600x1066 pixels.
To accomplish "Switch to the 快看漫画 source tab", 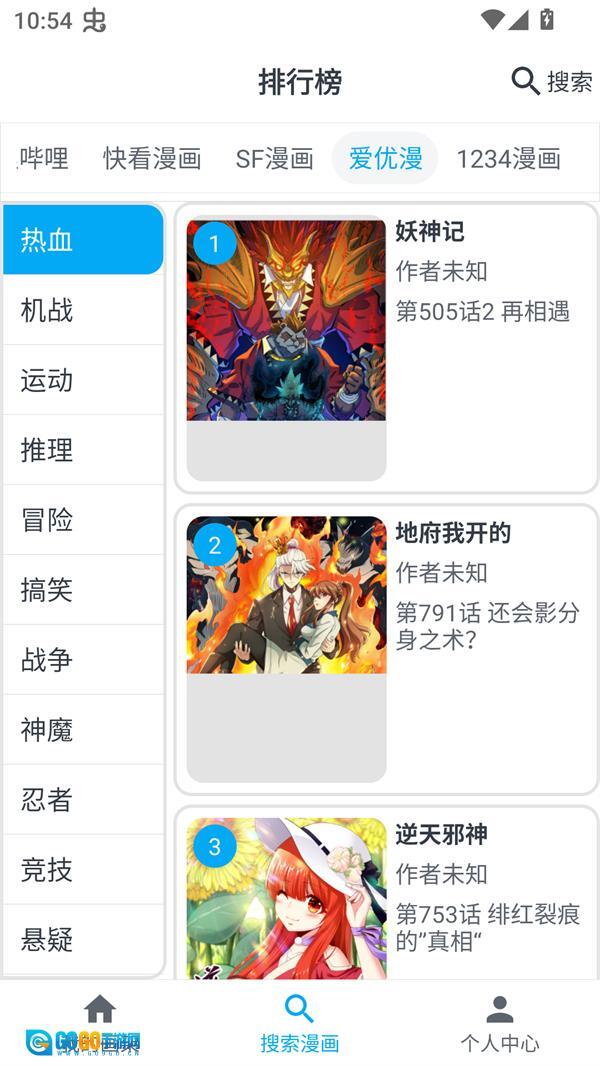I will click(152, 158).
